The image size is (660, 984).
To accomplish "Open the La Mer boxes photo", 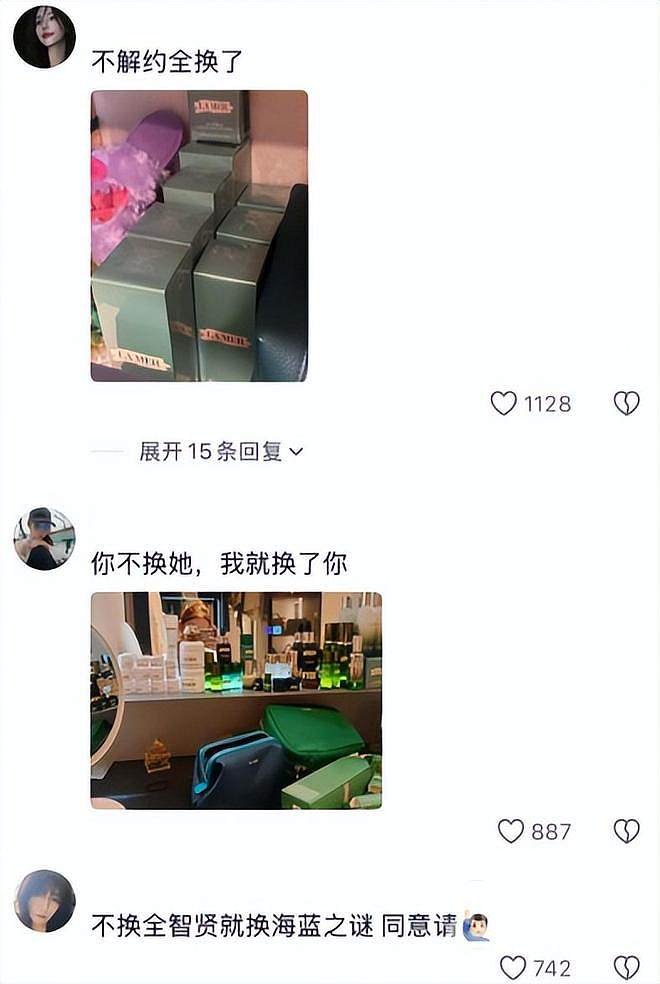I will tap(199, 236).
